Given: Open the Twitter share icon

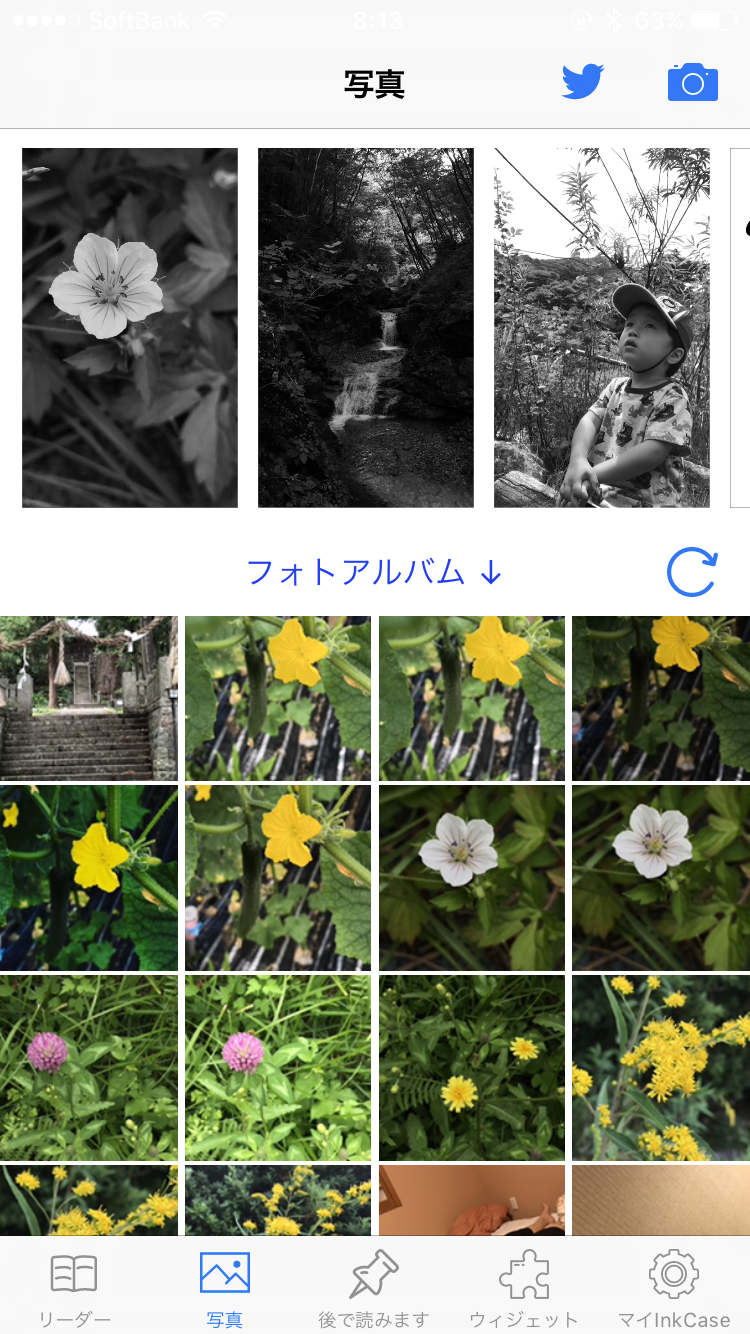Looking at the screenshot, I should [582, 82].
